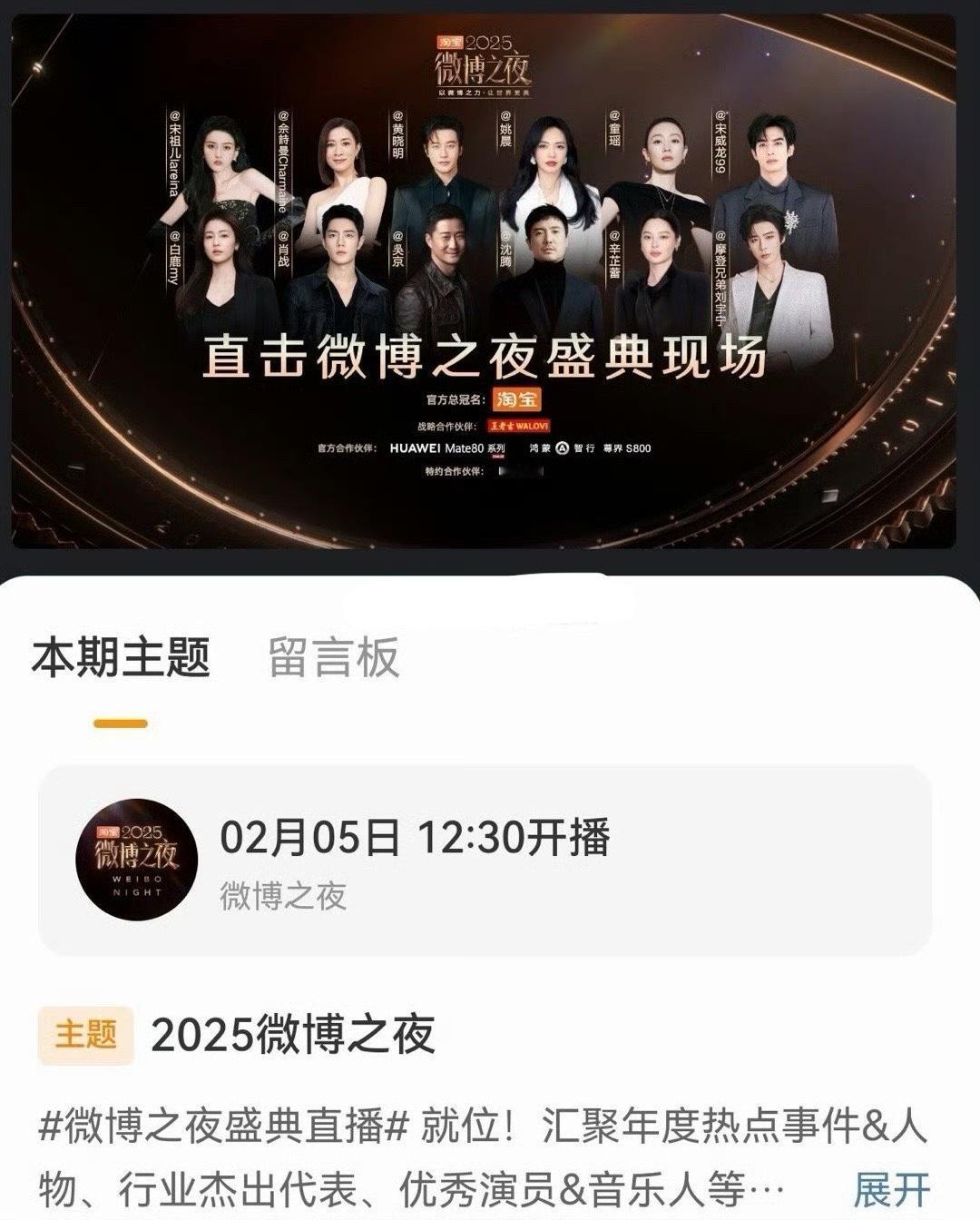The height and width of the screenshot is (1220, 980).
Task: Click the yellow underline indicator below 本期主题
Action: tap(120, 724)
